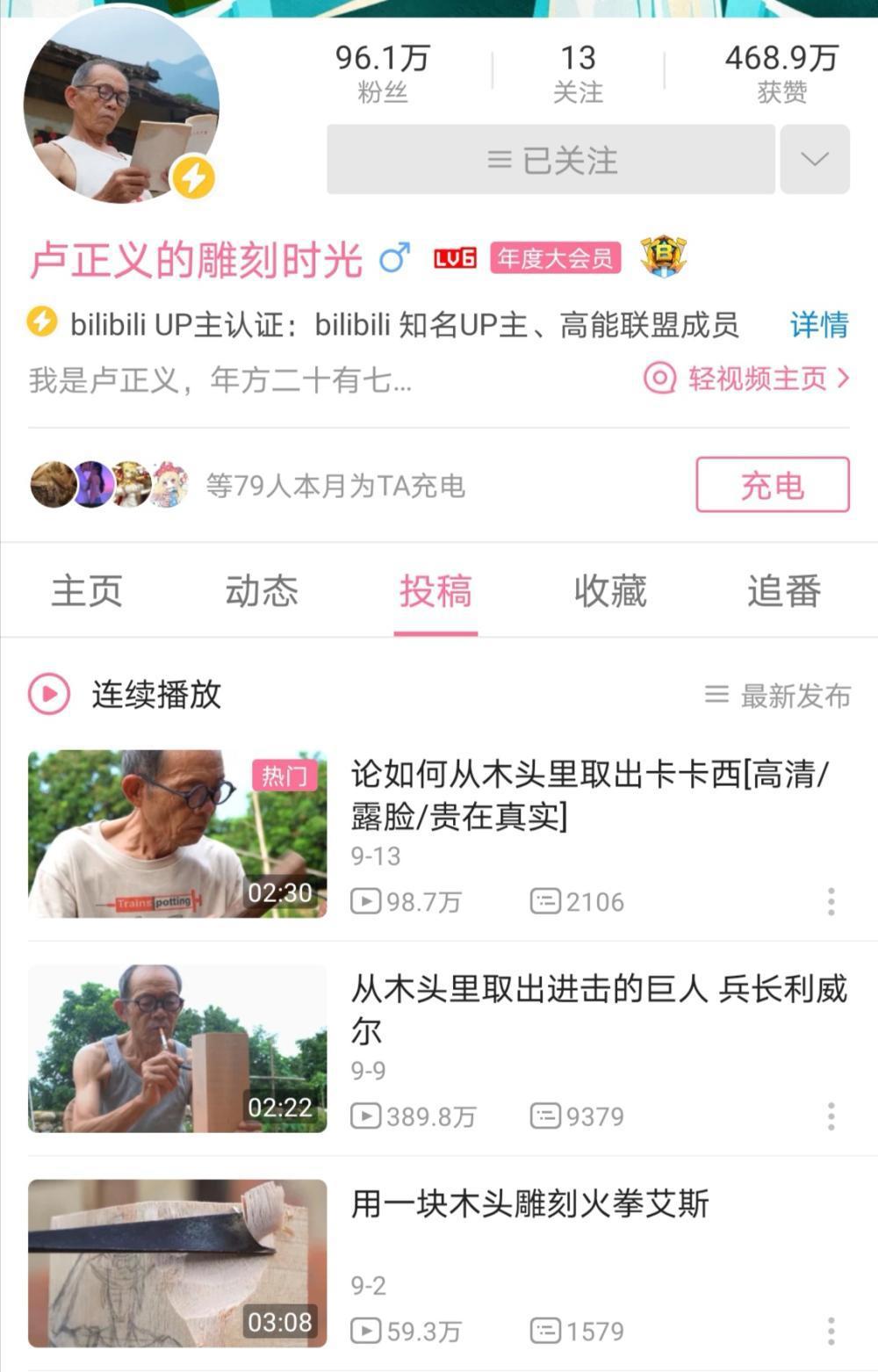Open the 年度大会员 membership badge

(x=555, y=259)
